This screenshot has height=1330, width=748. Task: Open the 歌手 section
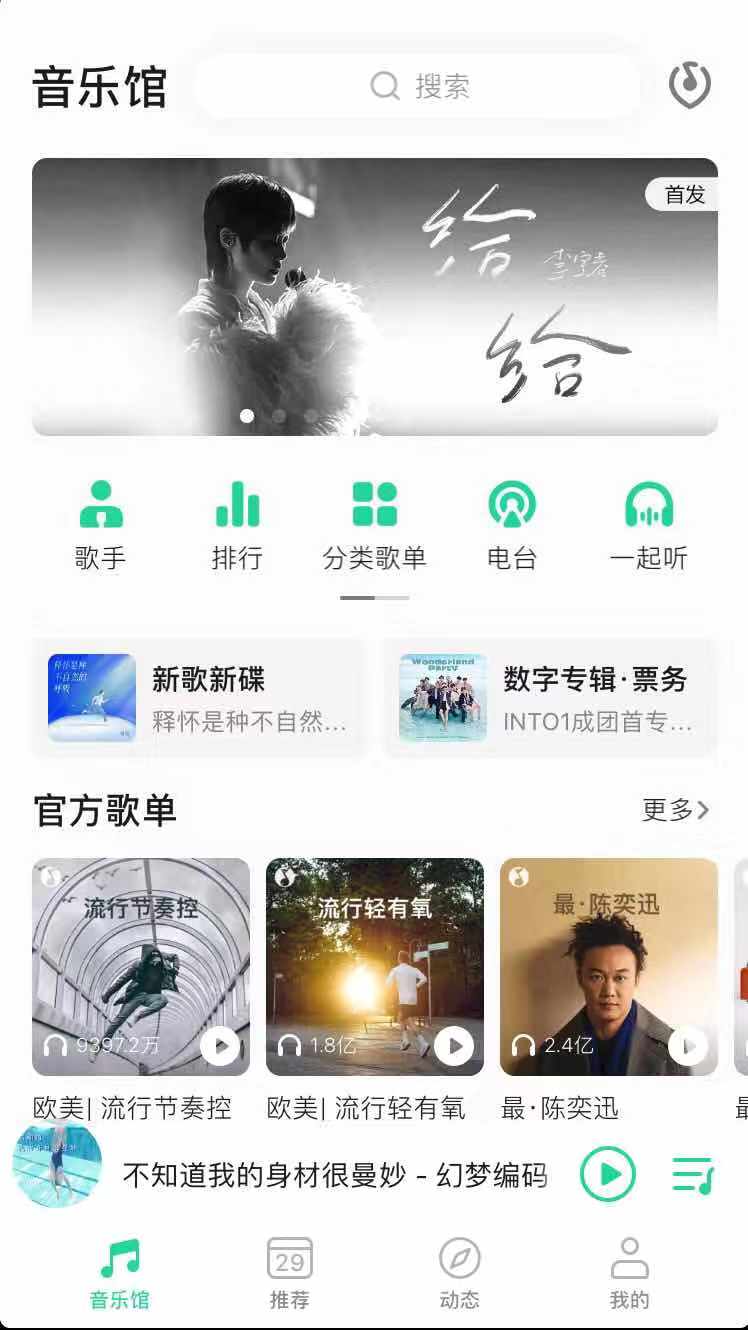click(101, 525)
